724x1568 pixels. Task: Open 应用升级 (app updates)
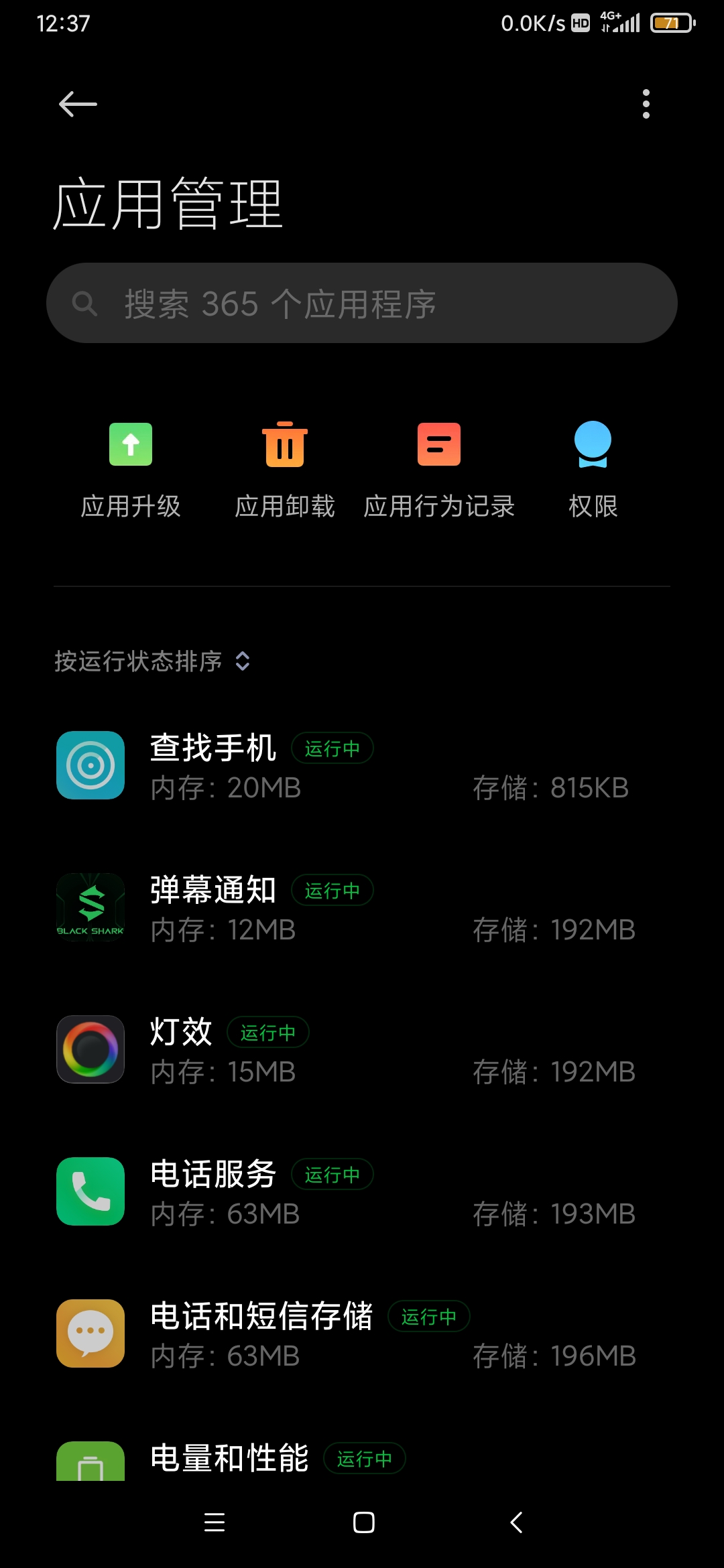(x=131, y=470)
